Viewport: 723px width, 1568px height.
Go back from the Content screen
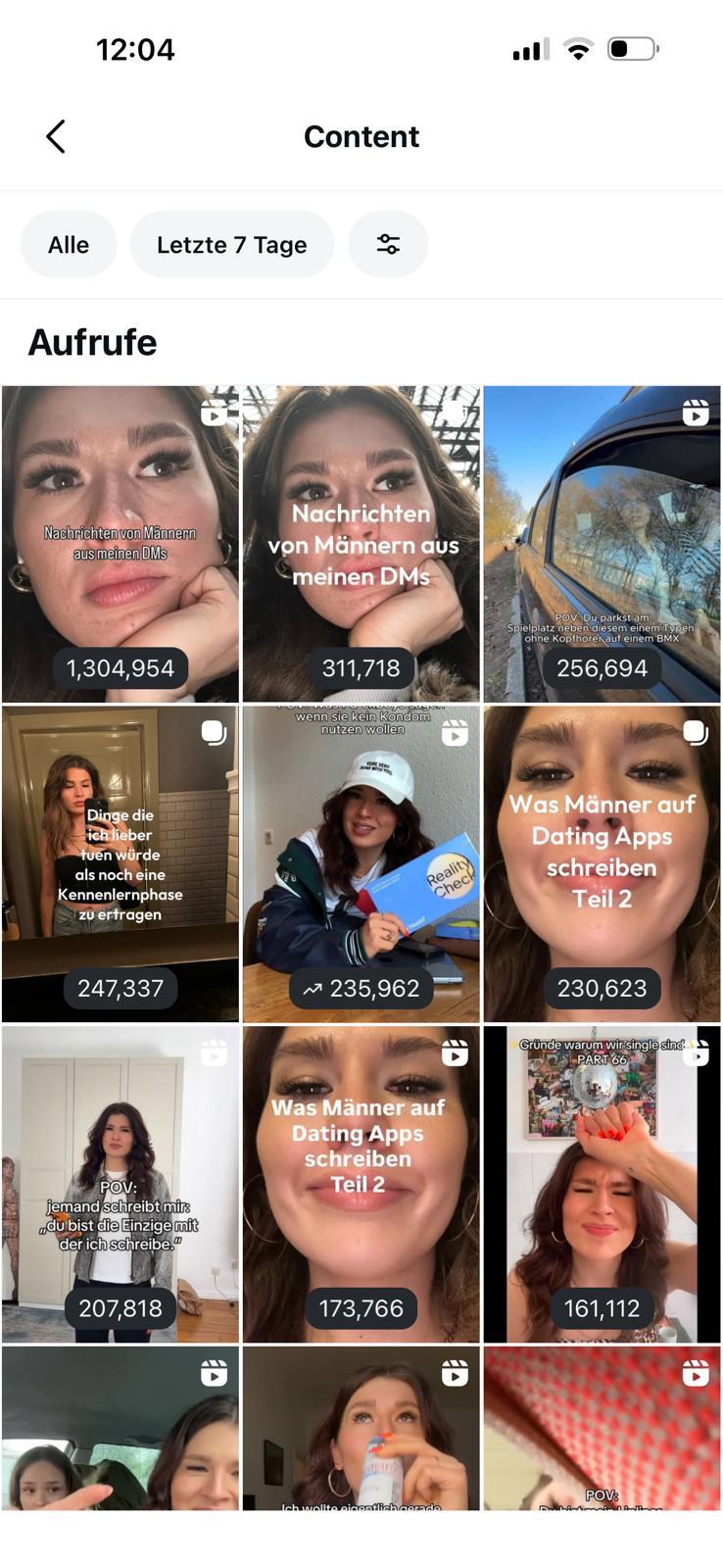coord(56,137)
